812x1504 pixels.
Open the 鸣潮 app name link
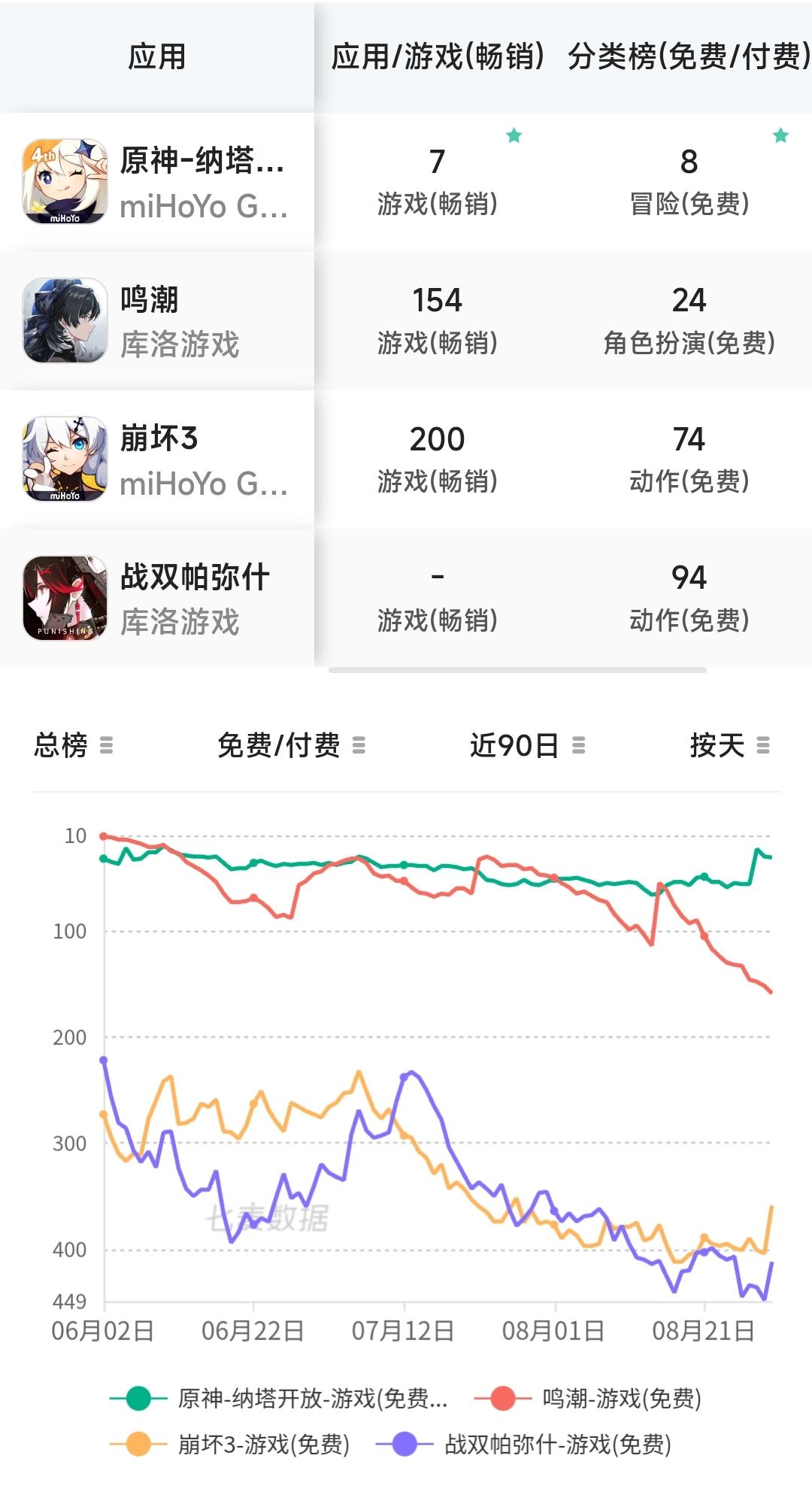point(150,299)
